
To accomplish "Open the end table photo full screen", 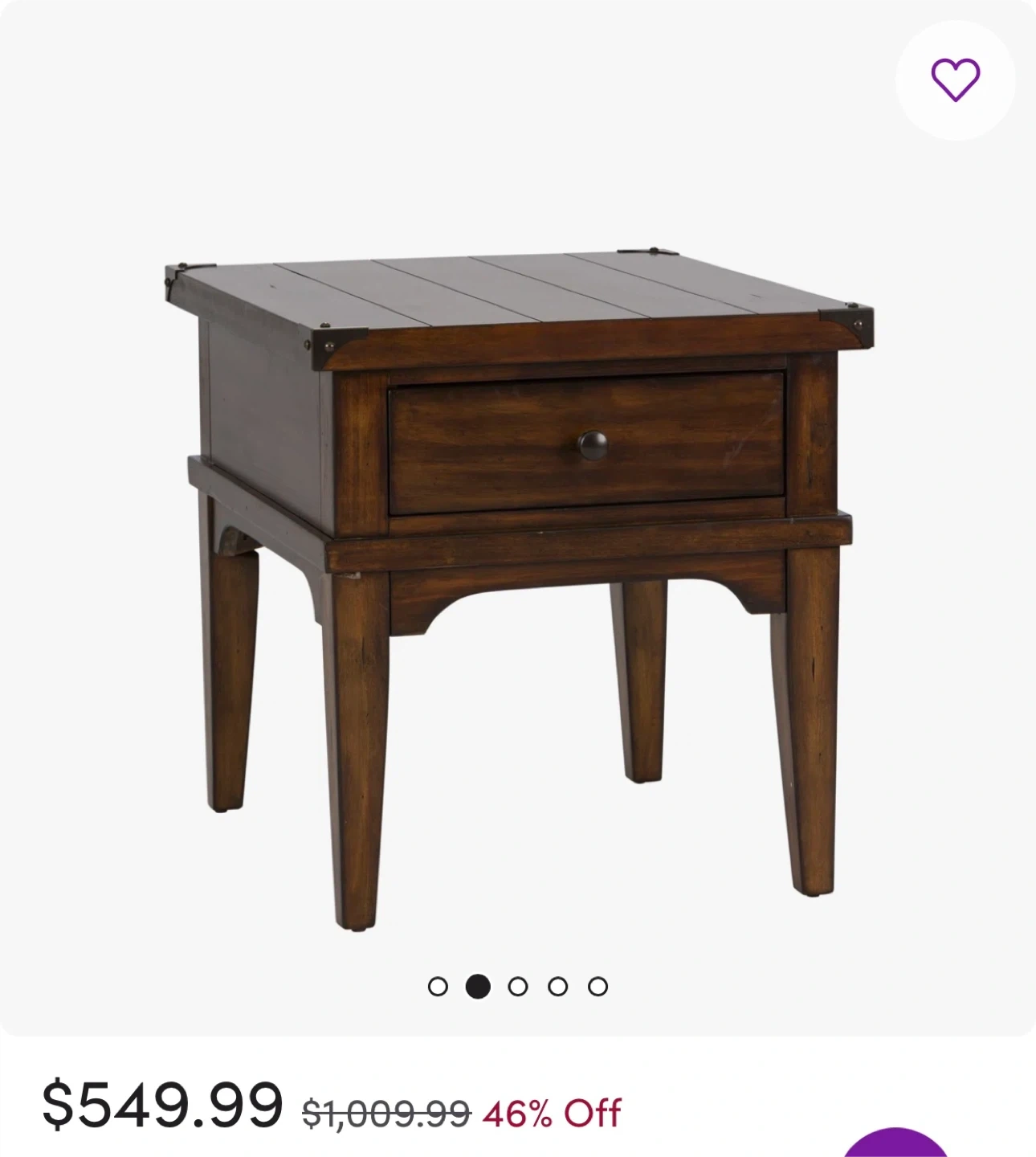I will 518,562.
